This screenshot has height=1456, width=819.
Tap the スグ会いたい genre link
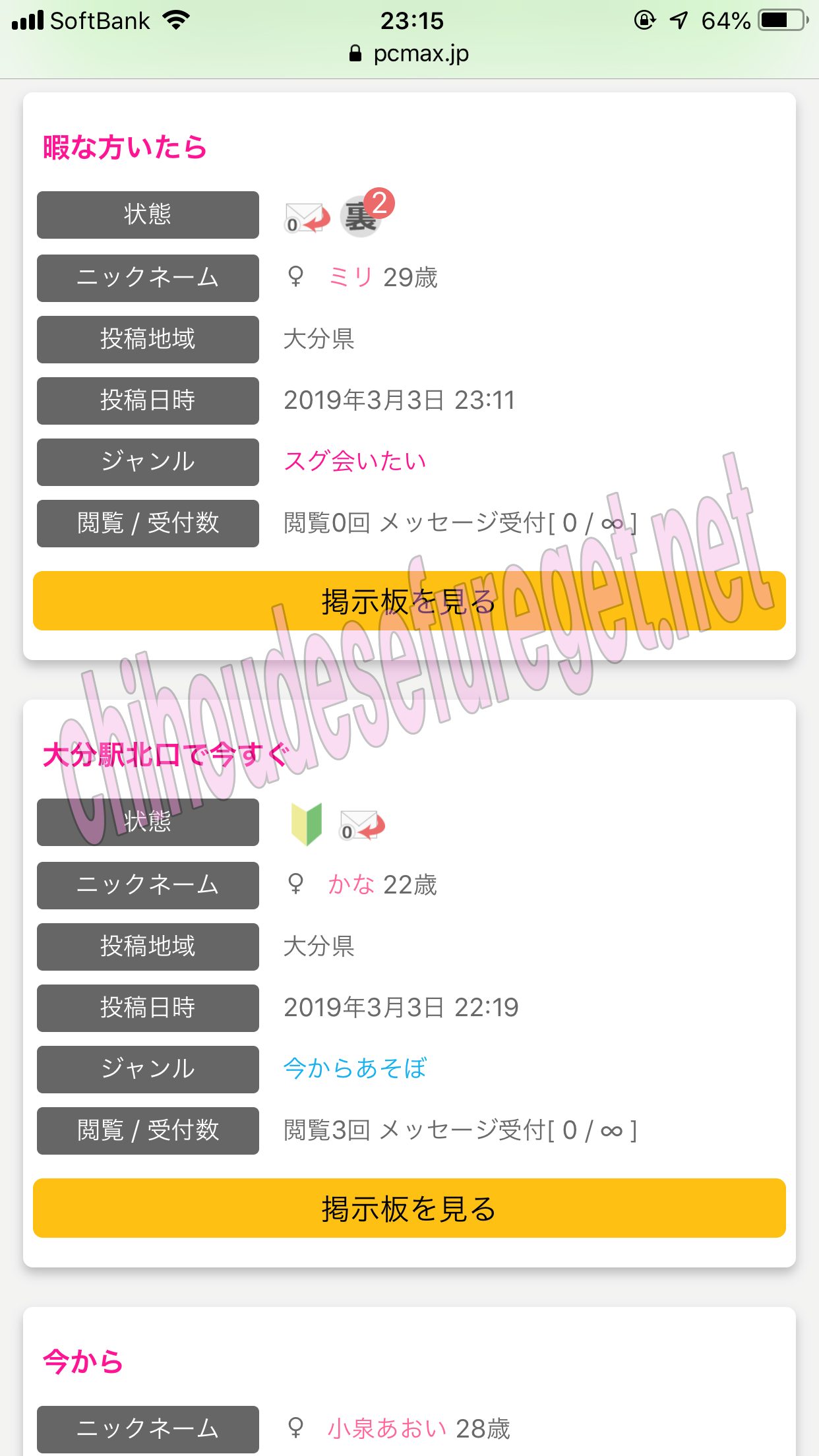355,461
